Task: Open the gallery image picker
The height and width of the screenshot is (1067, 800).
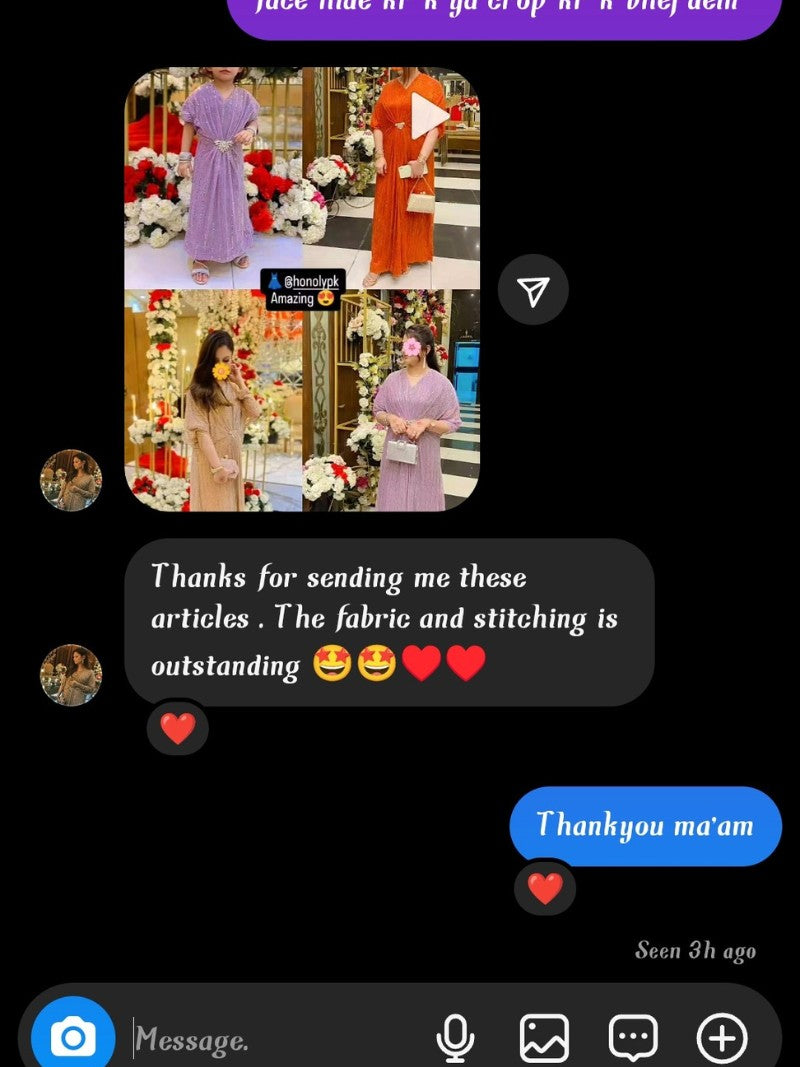Action: click(x=544, y=1039)
